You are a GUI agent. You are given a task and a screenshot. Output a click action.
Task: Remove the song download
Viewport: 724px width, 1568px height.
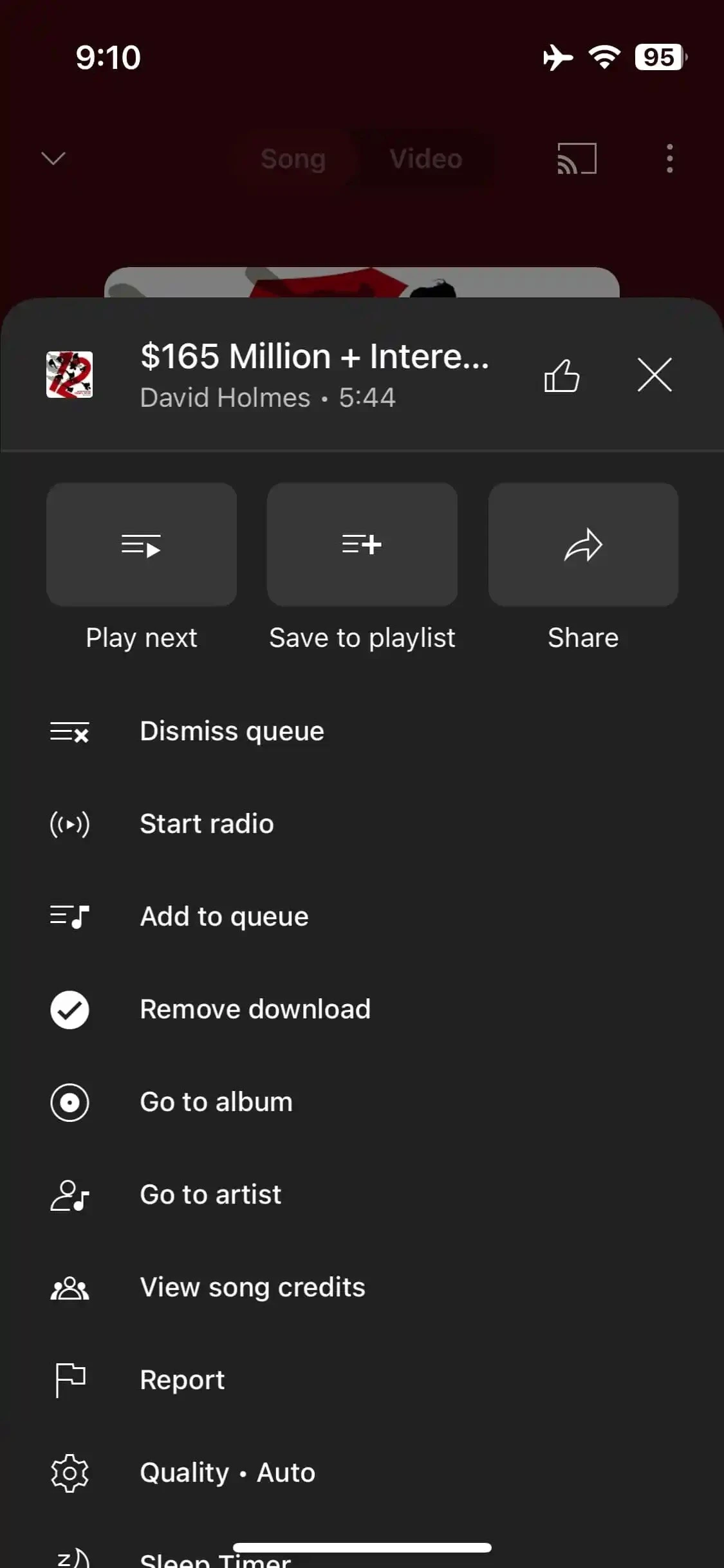coord(255,1009)
